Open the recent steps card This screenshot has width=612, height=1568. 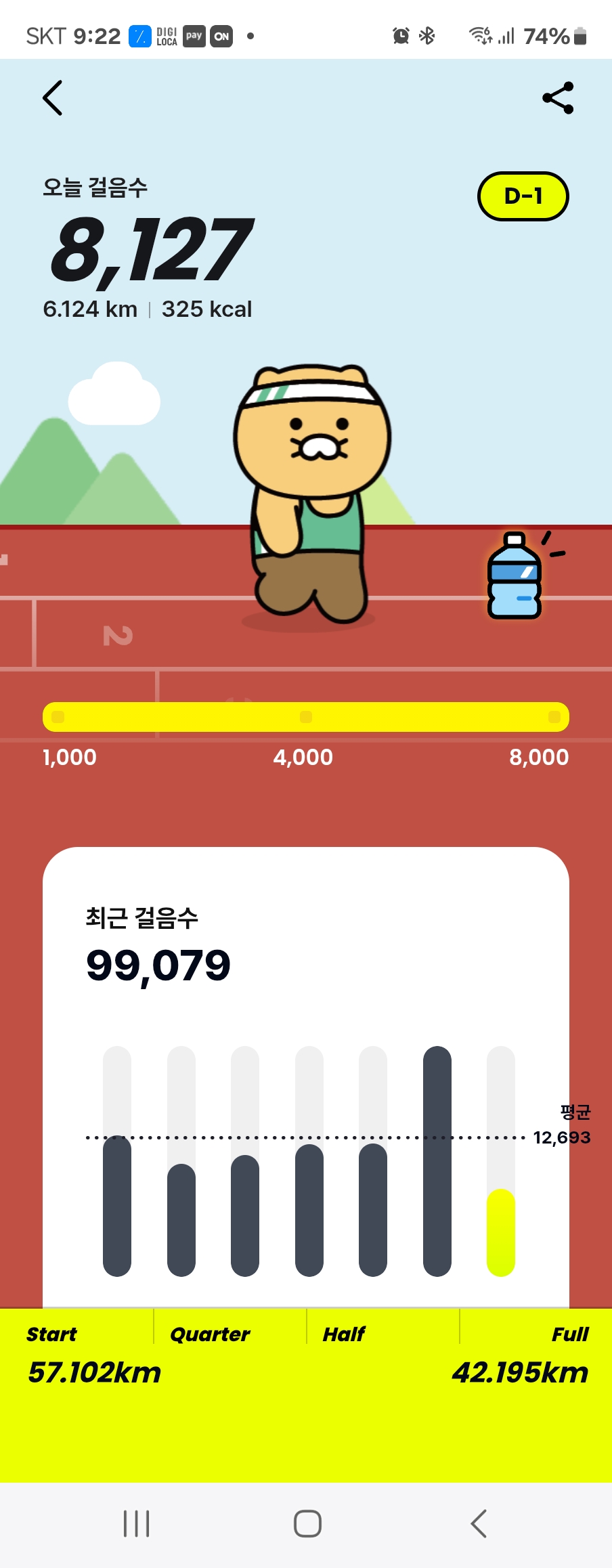pos(305,948)
